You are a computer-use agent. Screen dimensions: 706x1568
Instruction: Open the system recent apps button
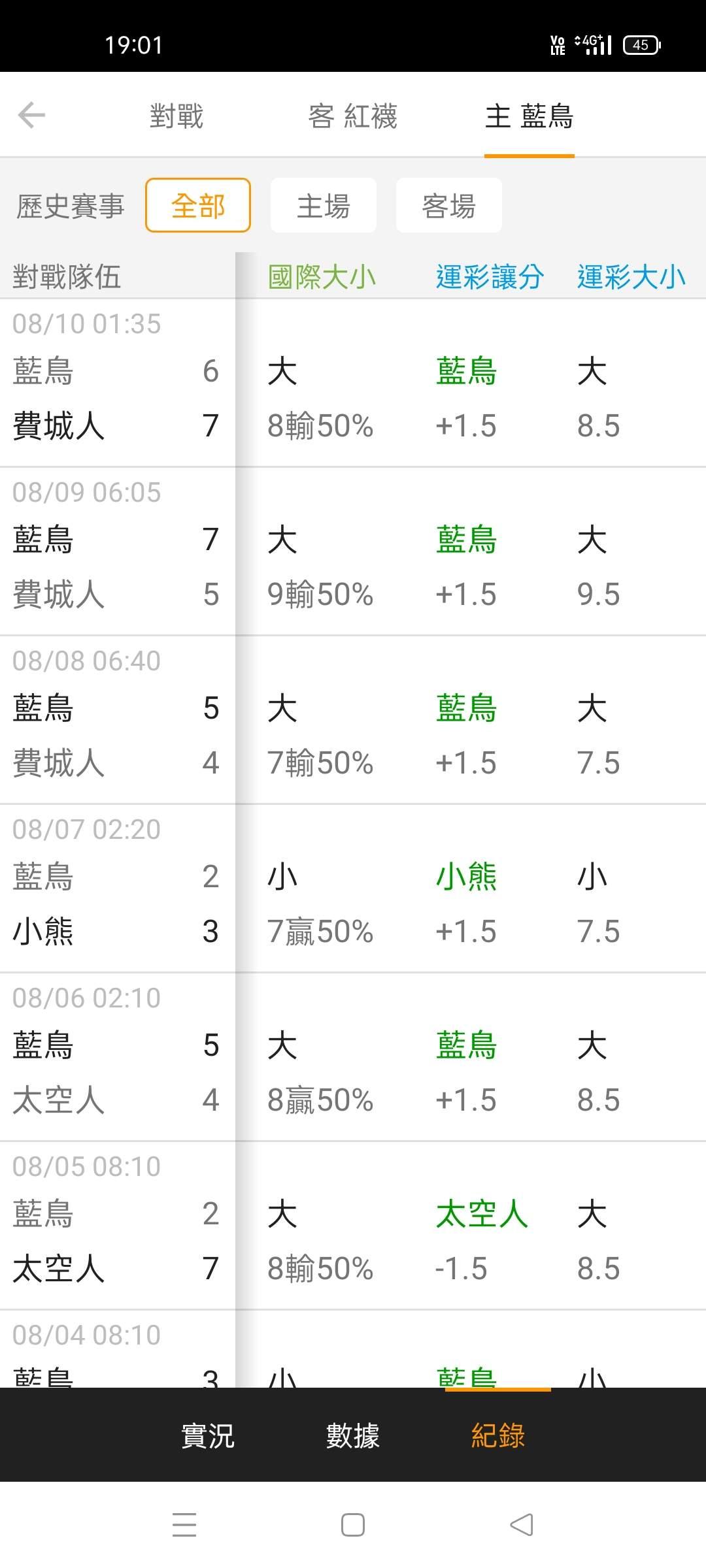tap(184, 1525)
